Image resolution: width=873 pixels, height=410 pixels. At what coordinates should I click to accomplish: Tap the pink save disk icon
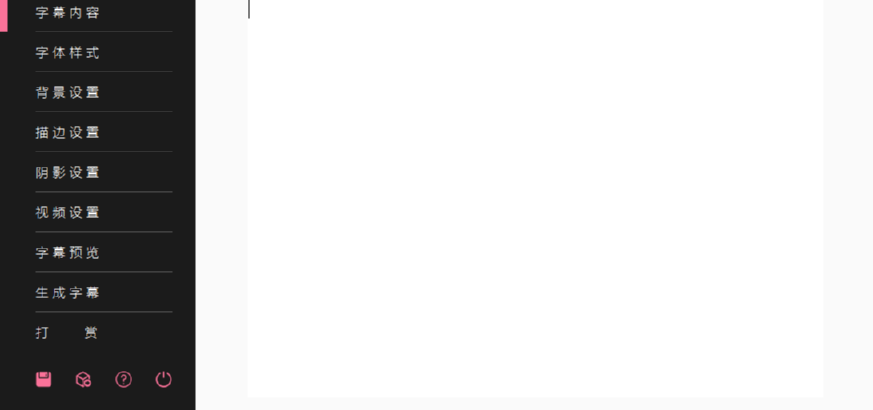[x=44, y=379]
